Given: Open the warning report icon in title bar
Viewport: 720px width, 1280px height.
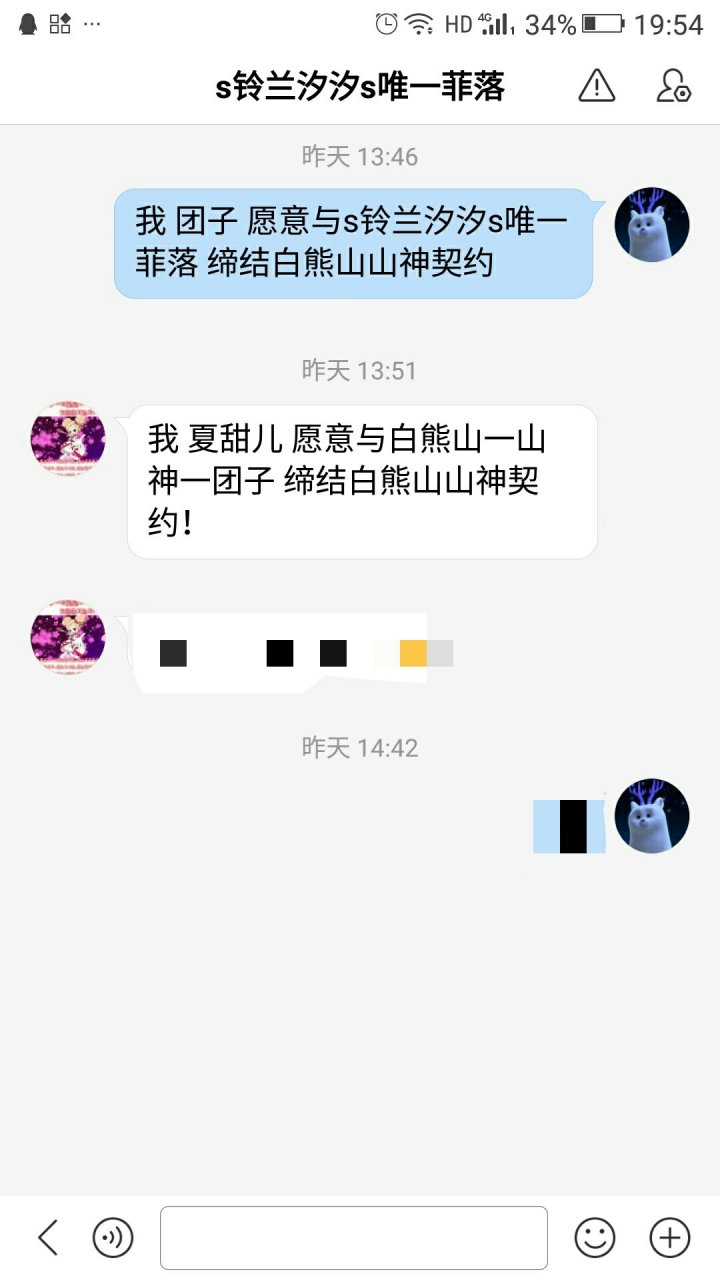Looking at the screenshot, I should click(596, 87).
